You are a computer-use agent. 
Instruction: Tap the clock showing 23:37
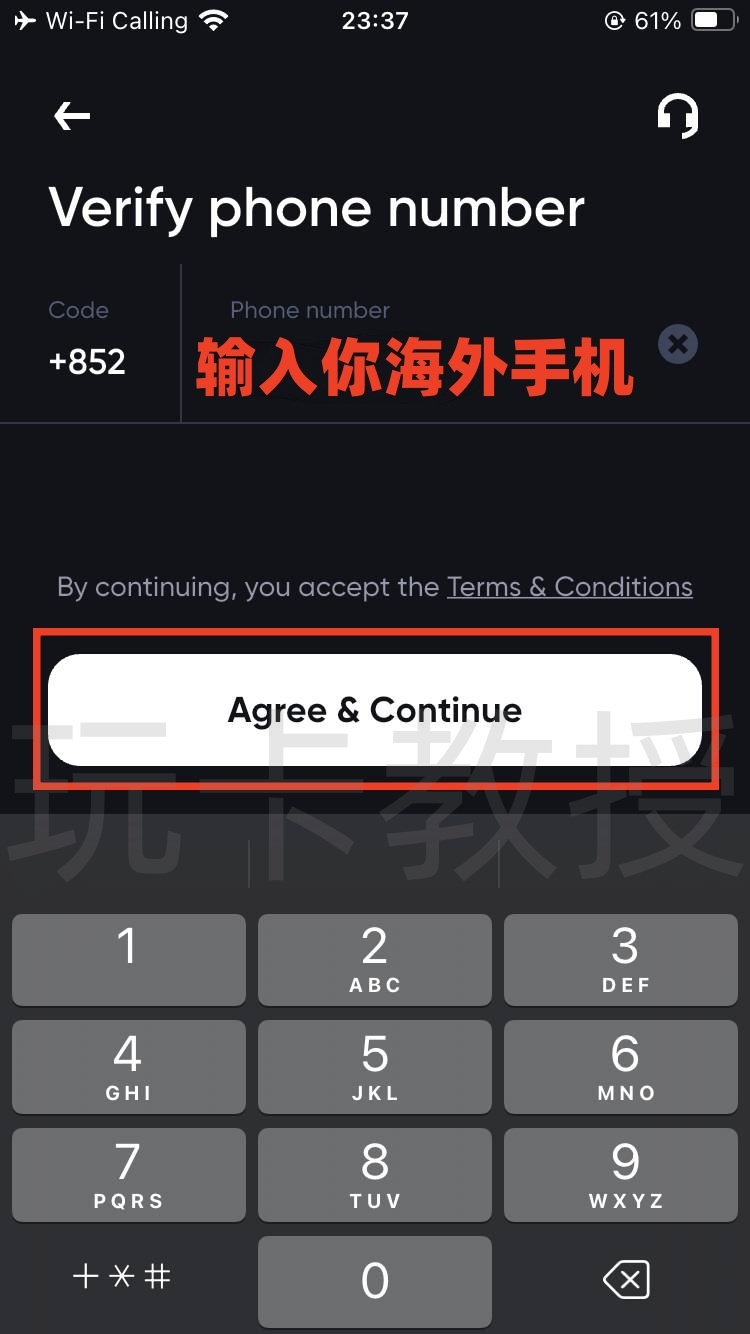(x=375, y=20)
